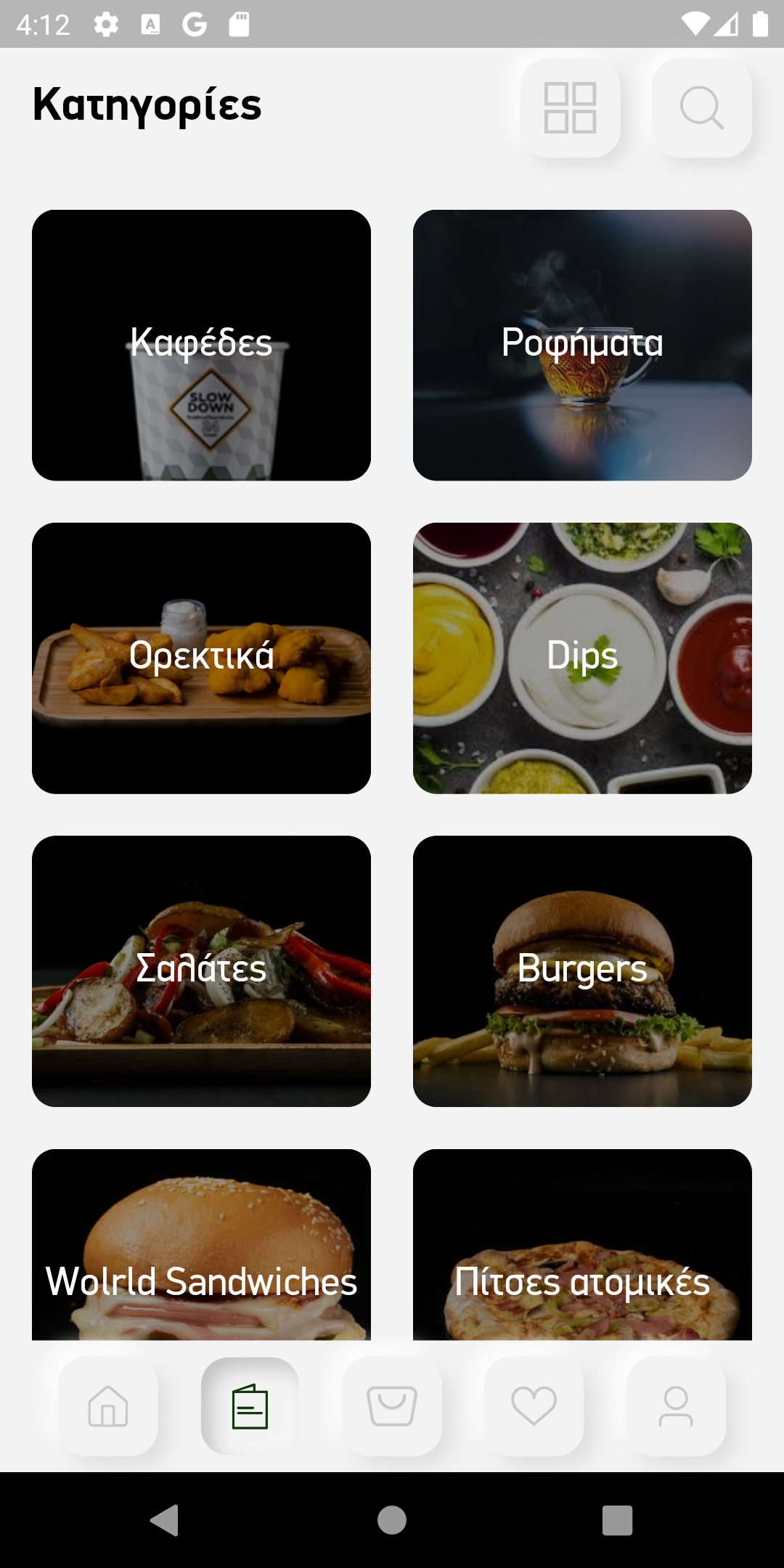Open the Πίτσες ατομικές category
Screen dimensions: 784x1568
coord(582,1244)
